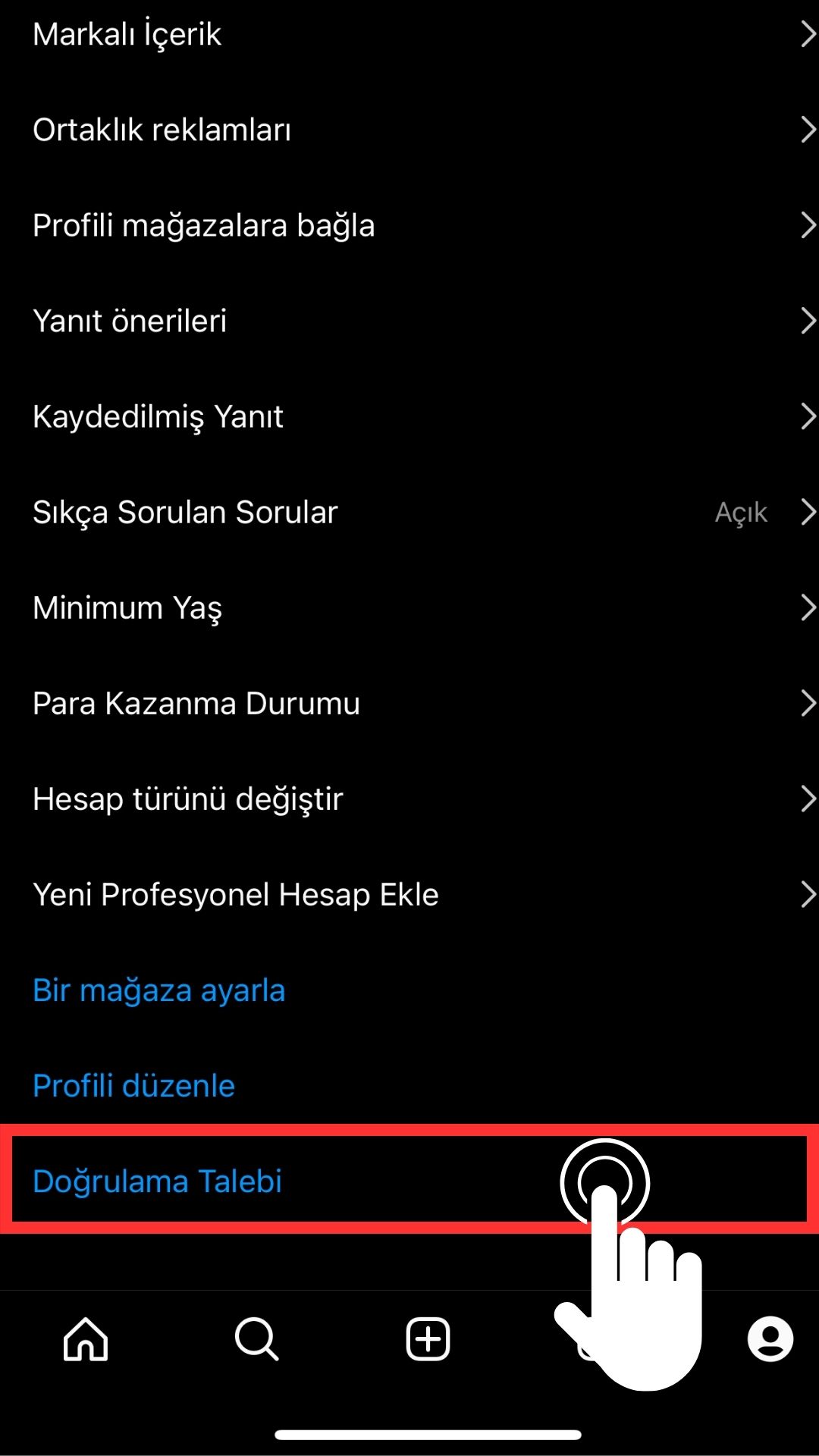Viewport: 819px width, 1456px height.
Task: Tap Bir mağaza ayarla link
Action: (x=159, y=990)
